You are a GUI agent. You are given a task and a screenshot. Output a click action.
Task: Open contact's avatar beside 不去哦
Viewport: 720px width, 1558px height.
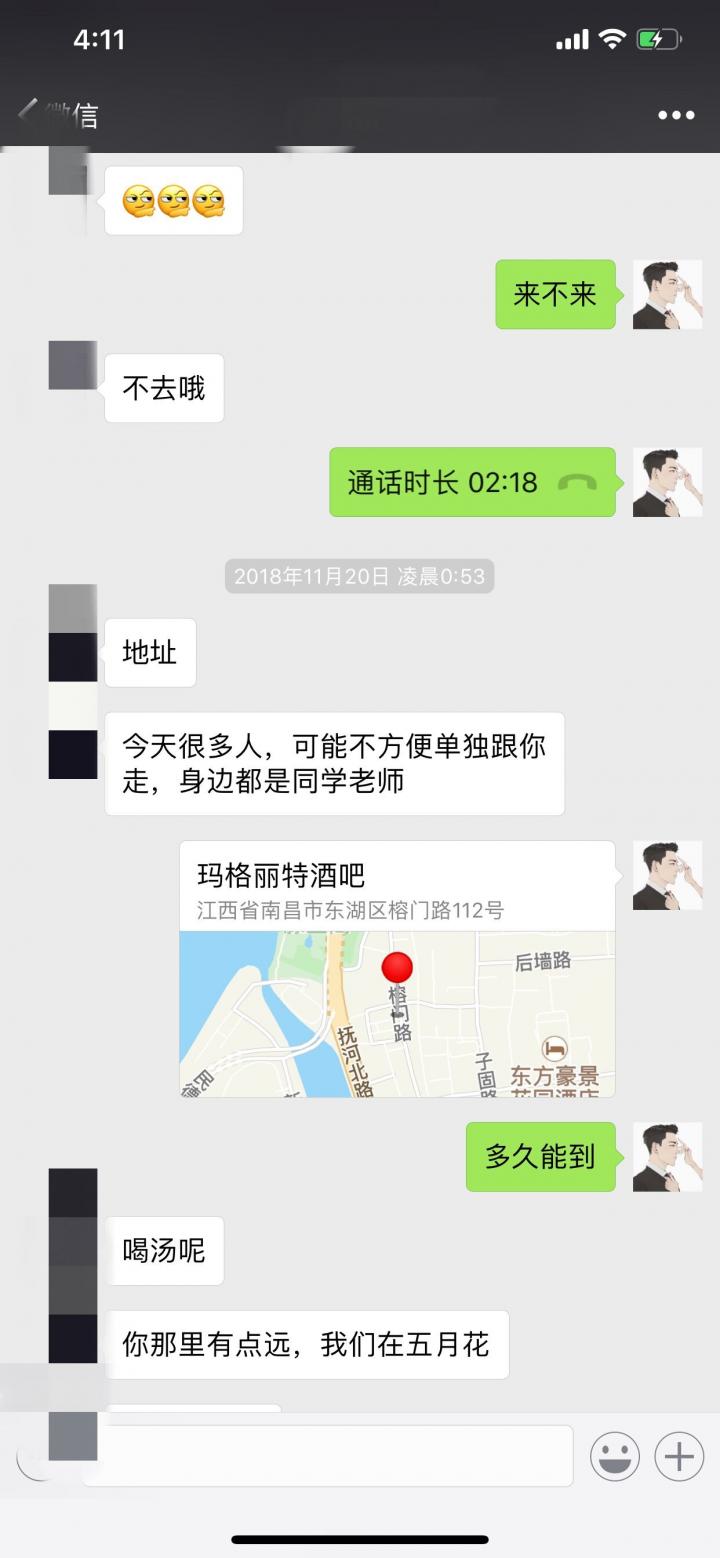(x=73, y=365)
